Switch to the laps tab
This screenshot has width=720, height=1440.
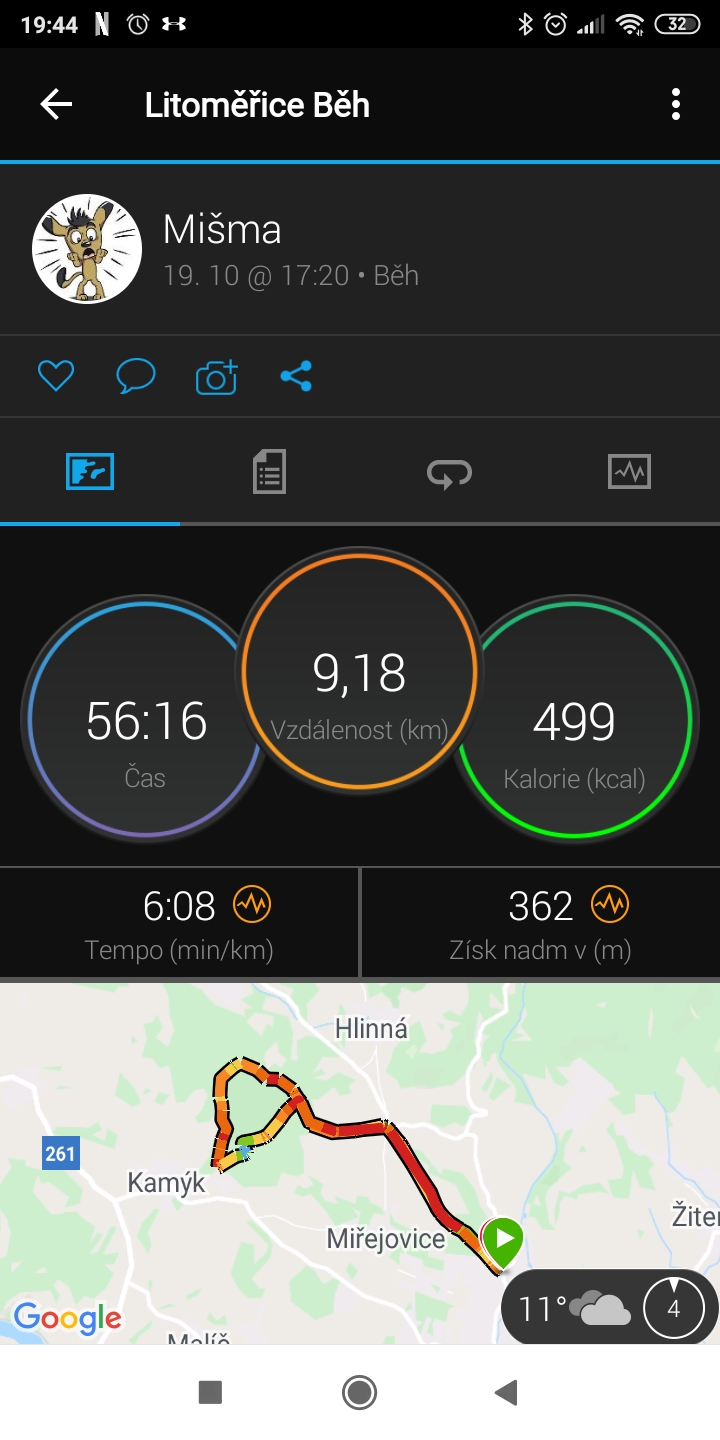449,472
